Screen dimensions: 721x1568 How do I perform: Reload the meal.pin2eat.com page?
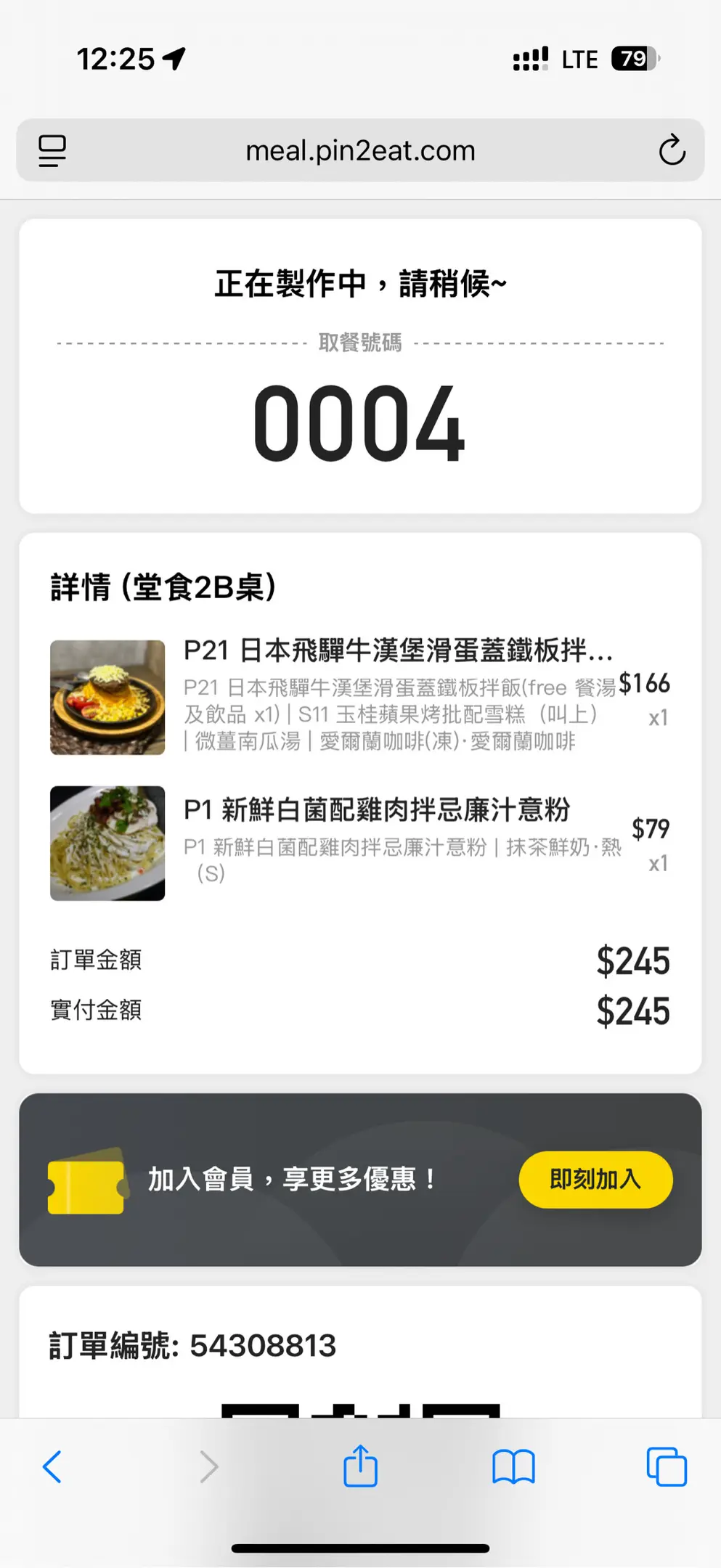[672, 150]
